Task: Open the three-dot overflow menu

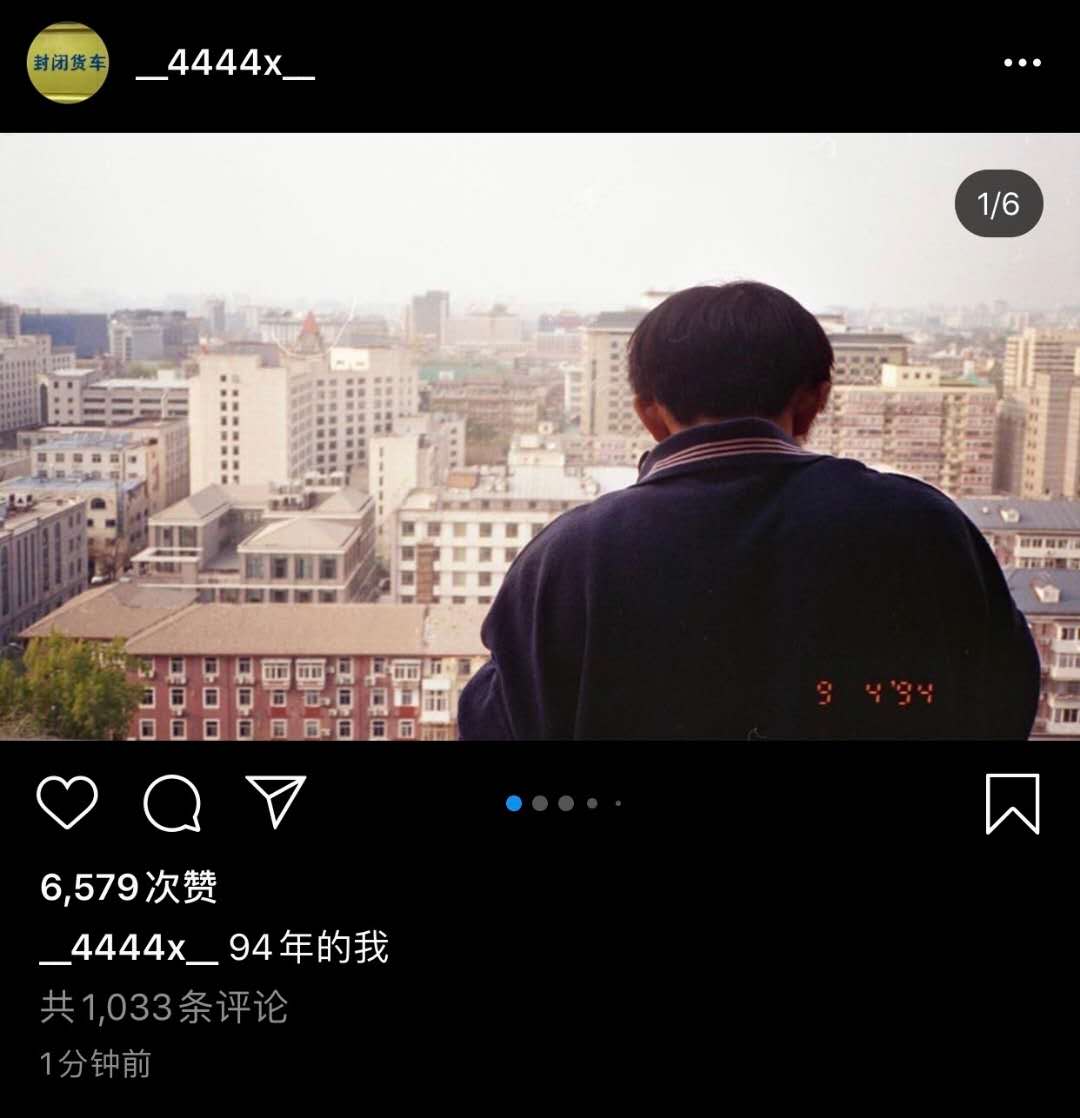Action: (1022, 63)
